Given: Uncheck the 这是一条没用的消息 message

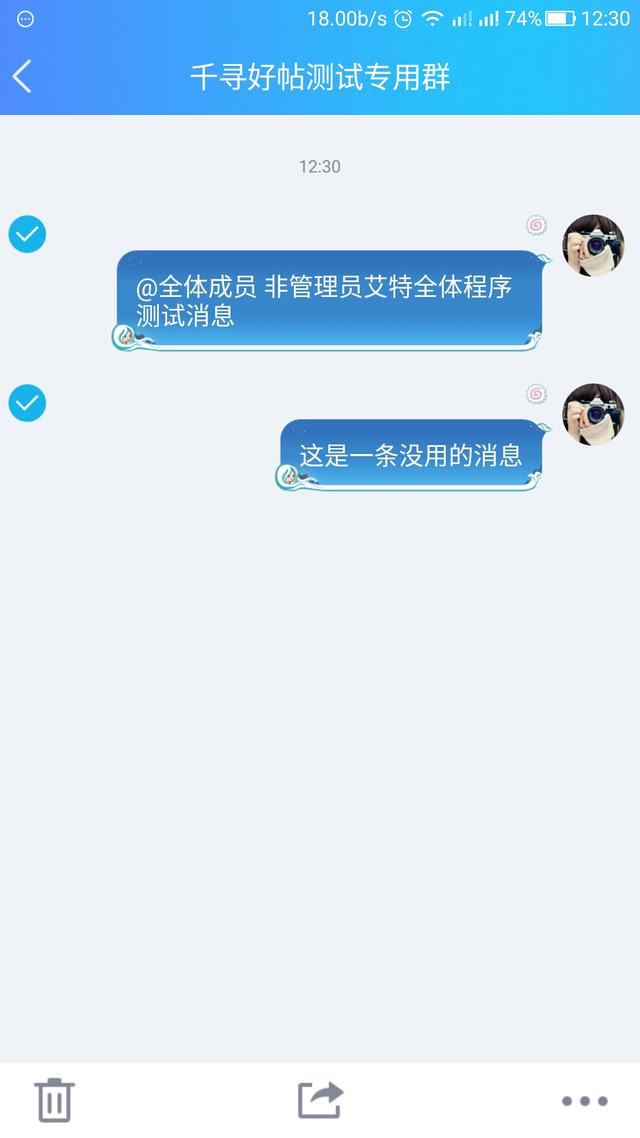Looking at the screenshot, I should 27,403.
